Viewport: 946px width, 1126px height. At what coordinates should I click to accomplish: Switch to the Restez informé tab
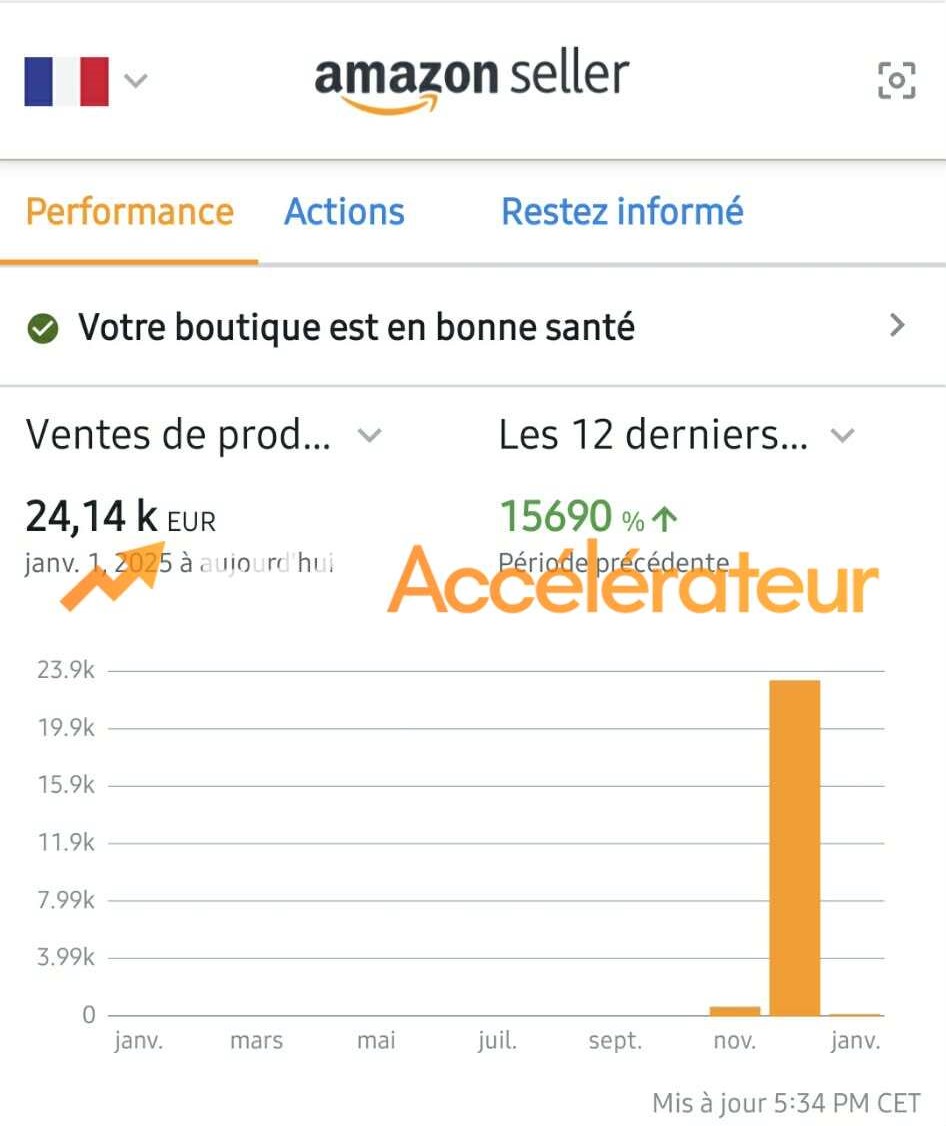[x=622, y=212]
